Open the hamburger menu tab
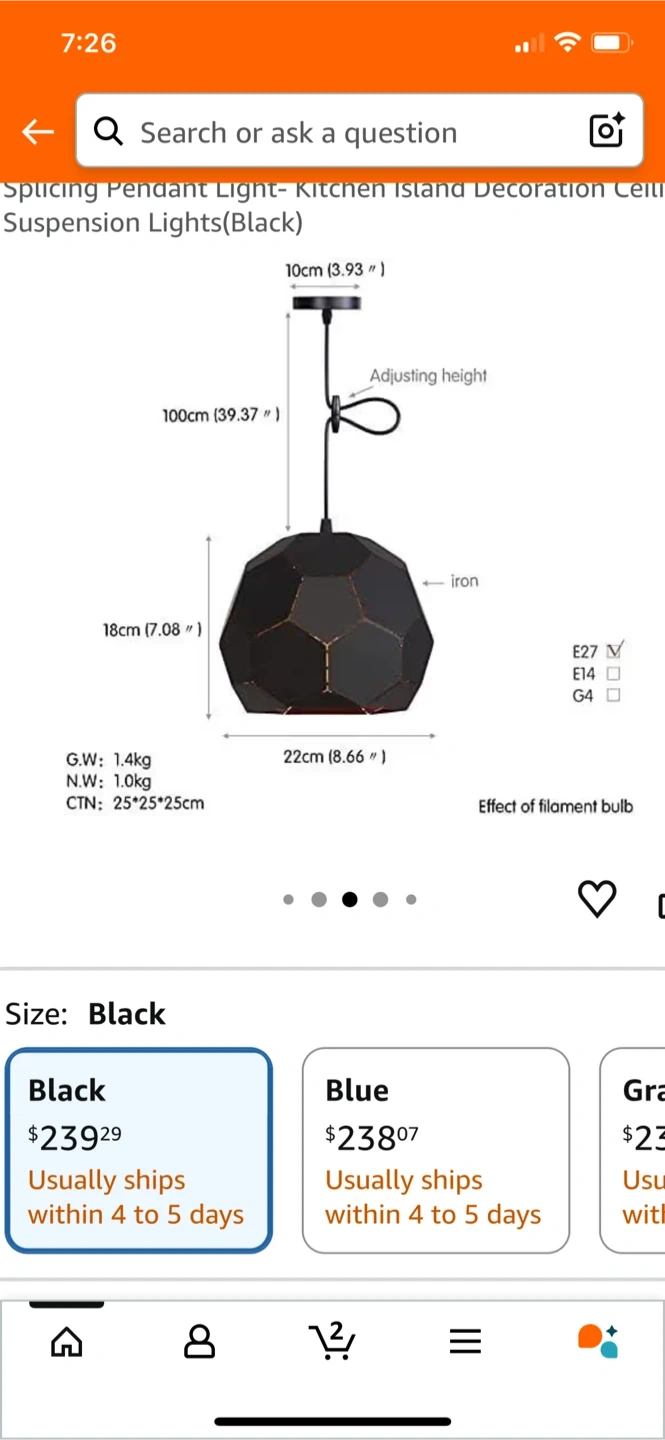 (x=465, y=1341)
